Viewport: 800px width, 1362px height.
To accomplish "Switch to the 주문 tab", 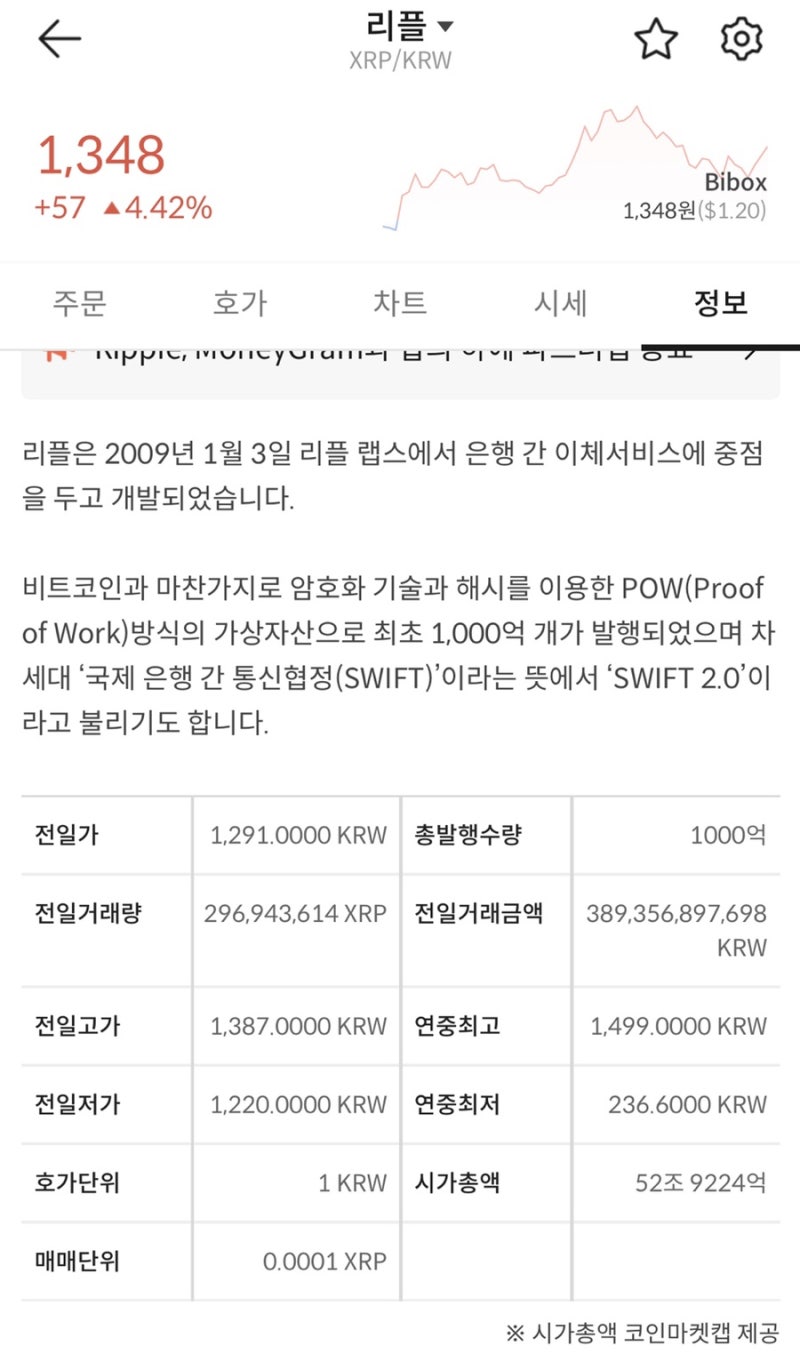I will 80,303.
